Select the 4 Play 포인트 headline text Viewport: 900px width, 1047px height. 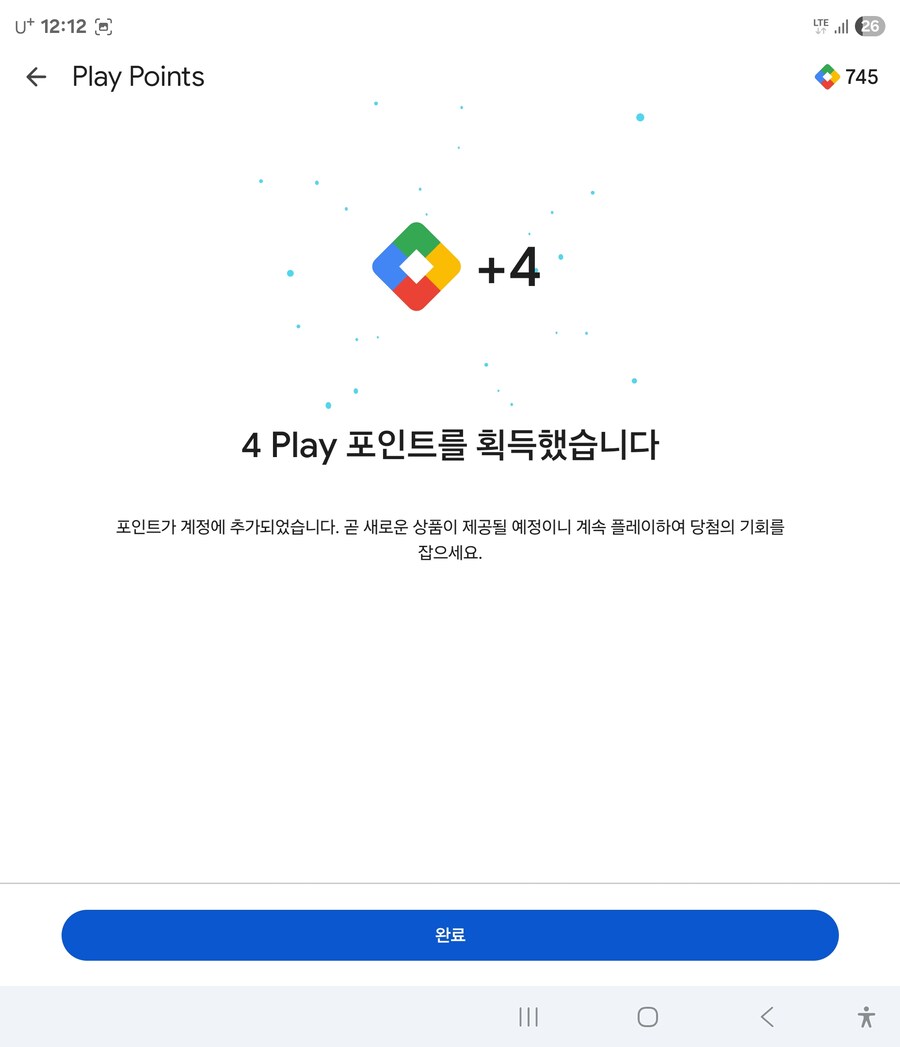[450, 446]
